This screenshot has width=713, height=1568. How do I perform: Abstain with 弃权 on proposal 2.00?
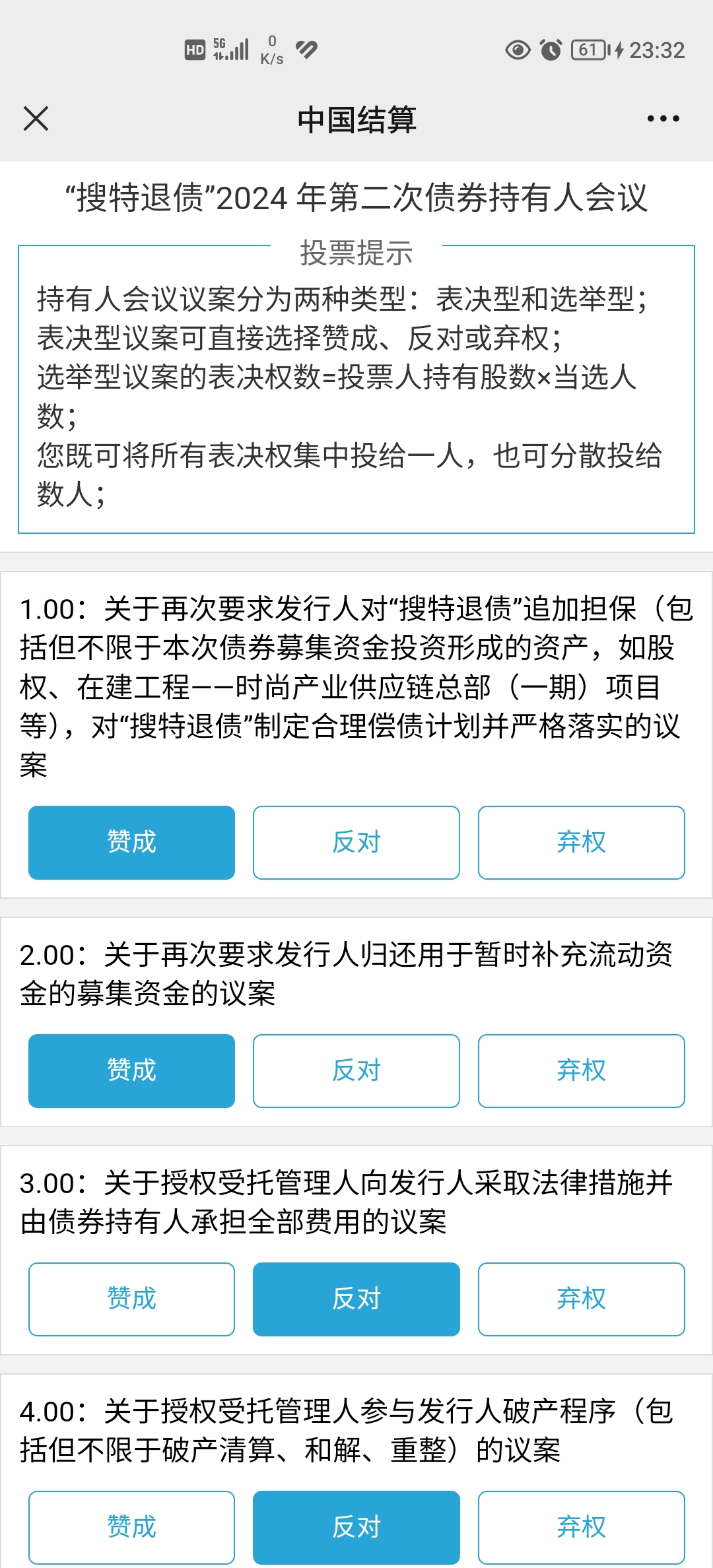(x=581, y=1070)
